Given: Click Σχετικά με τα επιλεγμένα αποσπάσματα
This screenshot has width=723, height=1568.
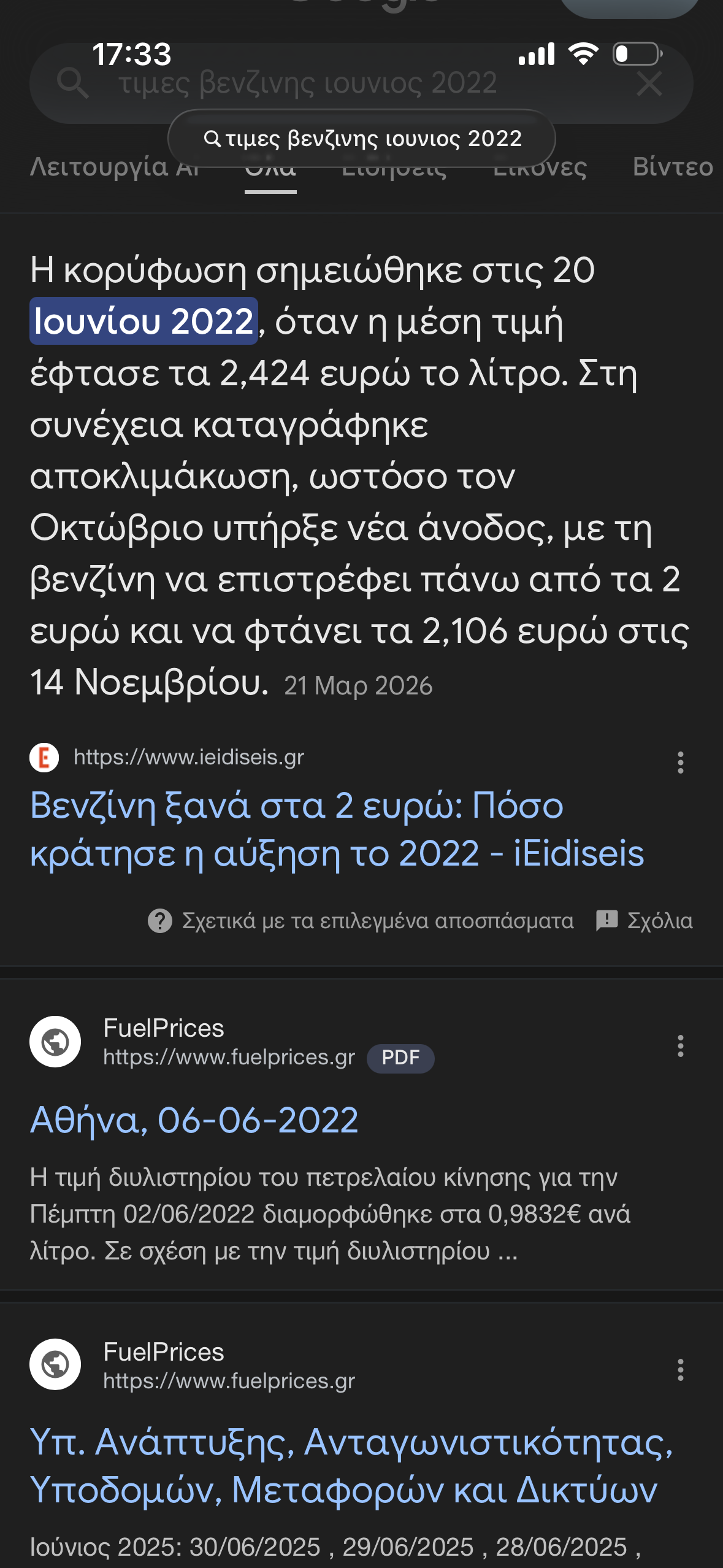Looking at the screenshot, I should (377, 920).
